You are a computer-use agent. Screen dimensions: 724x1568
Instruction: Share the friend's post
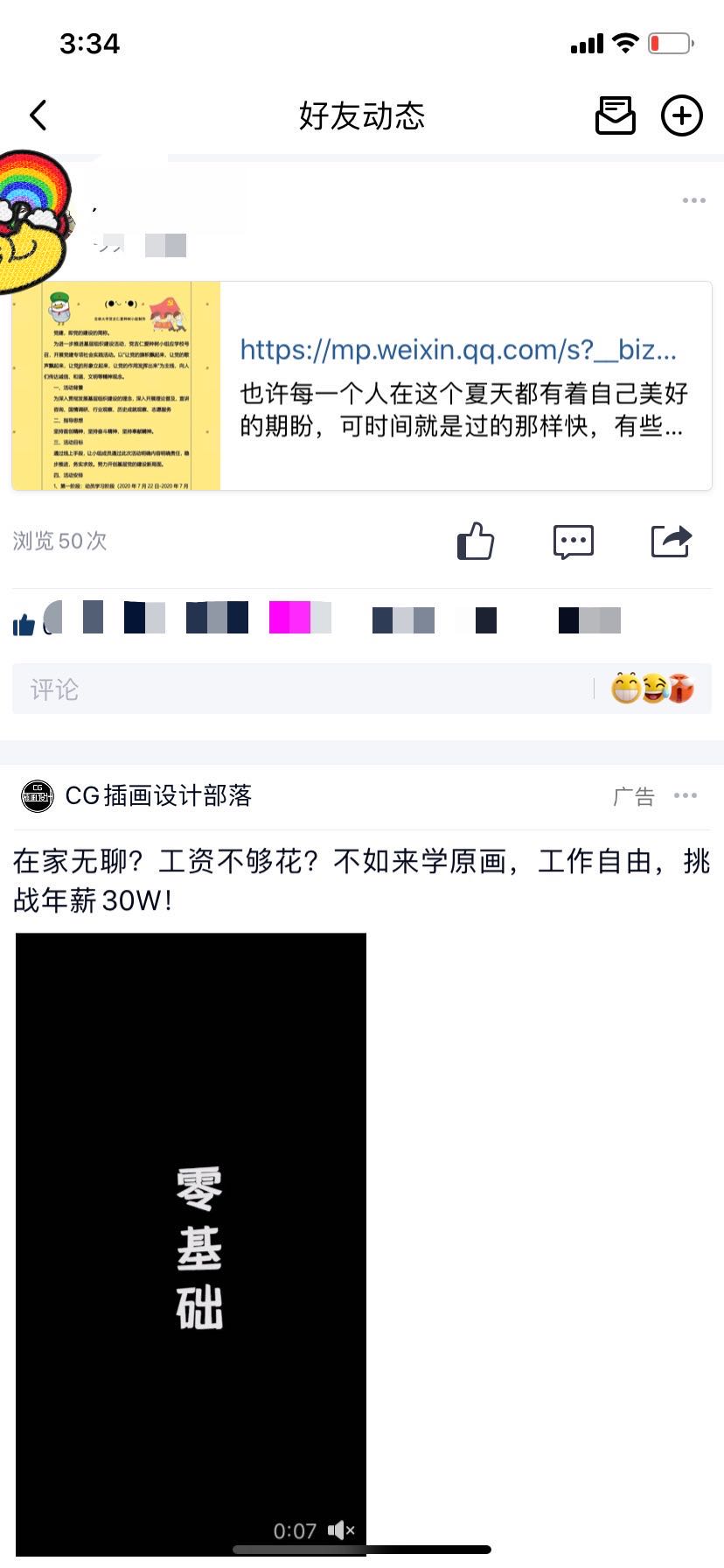671,542
